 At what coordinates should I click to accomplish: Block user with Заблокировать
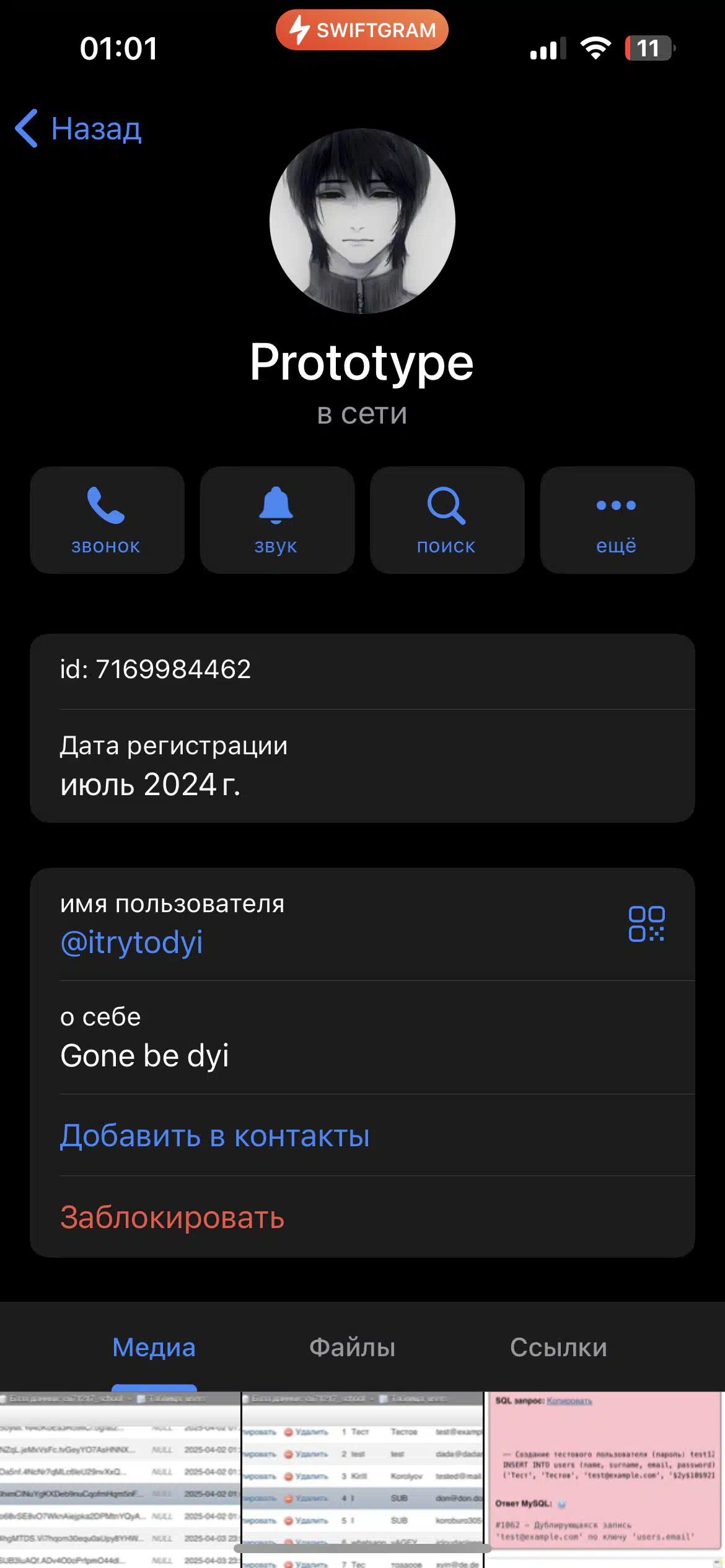coord(172,1217)
